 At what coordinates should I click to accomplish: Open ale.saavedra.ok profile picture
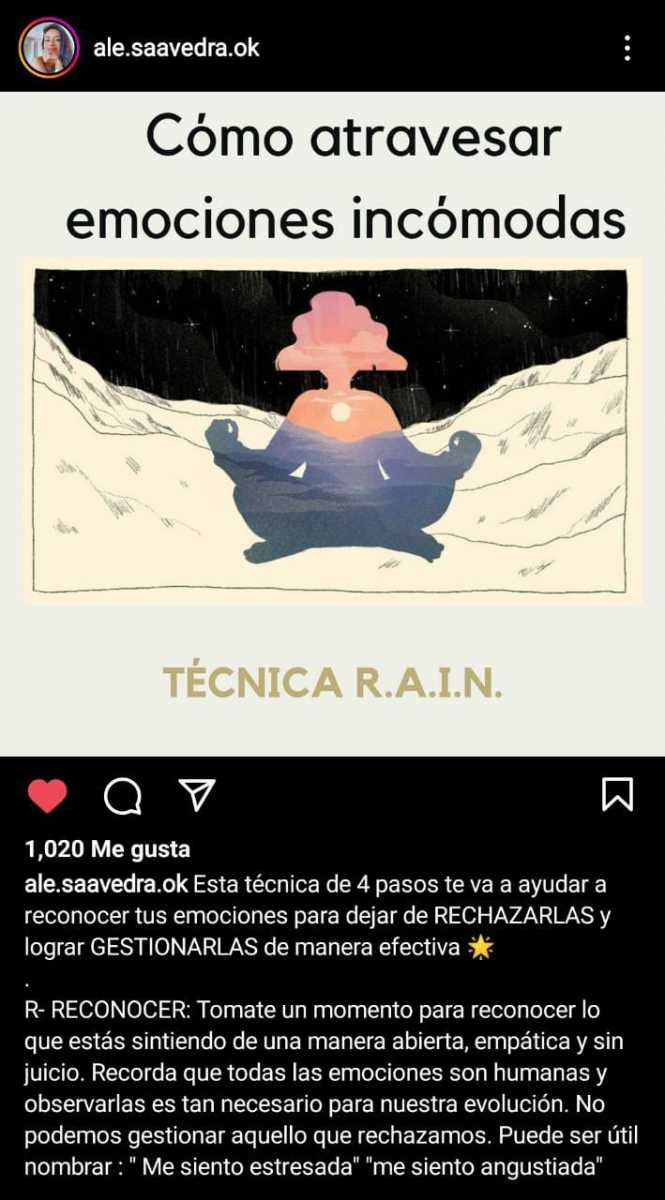click(48, 47)
